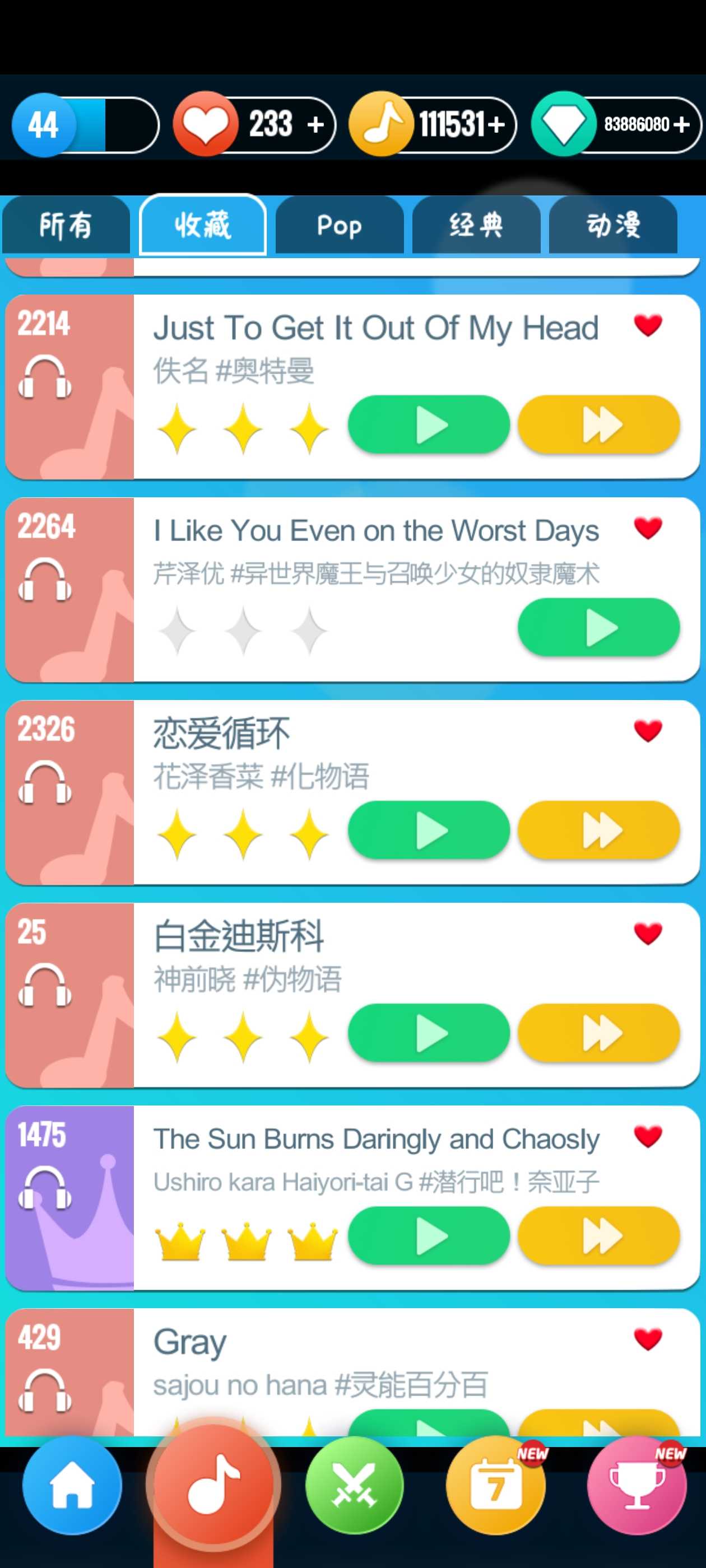Screen dimensions: 706x1568
Task: Open the 经典 tab
Action: (x=476, y=225)
